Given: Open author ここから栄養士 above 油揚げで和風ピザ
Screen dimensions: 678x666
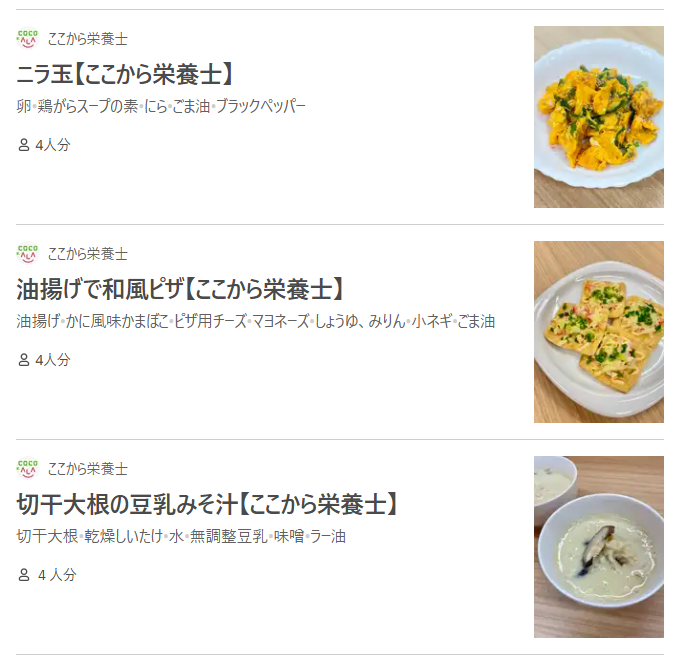Looking at the screenshot, I should [x=87, y=254].
